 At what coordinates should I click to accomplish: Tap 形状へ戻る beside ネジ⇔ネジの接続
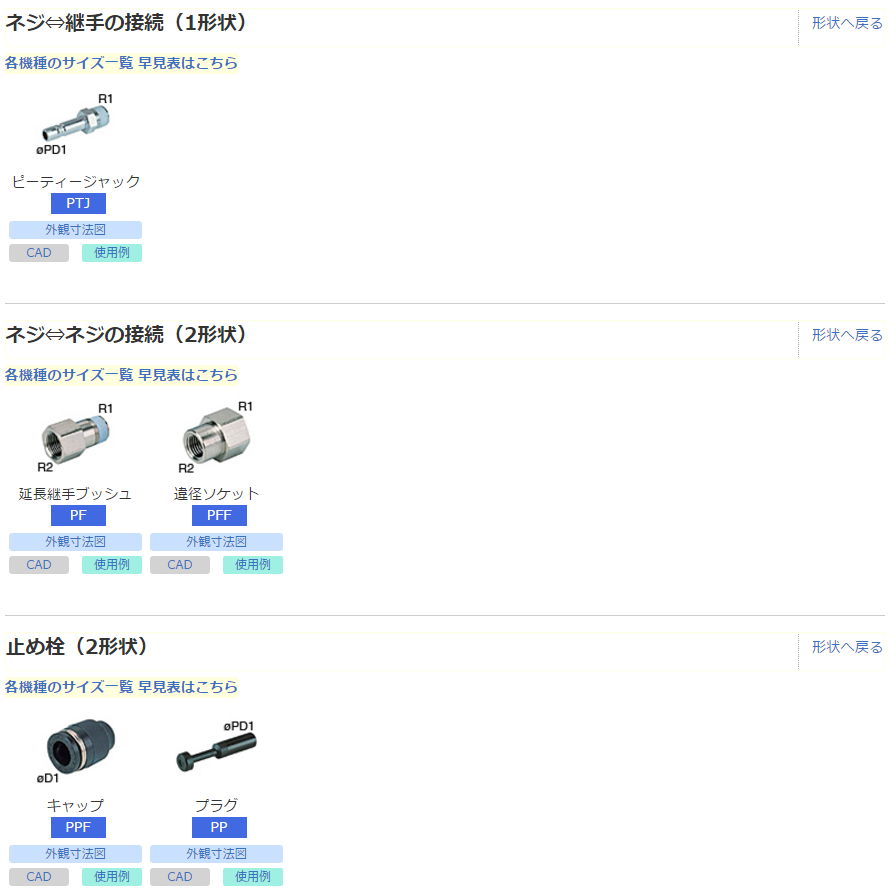pos(846,335)
